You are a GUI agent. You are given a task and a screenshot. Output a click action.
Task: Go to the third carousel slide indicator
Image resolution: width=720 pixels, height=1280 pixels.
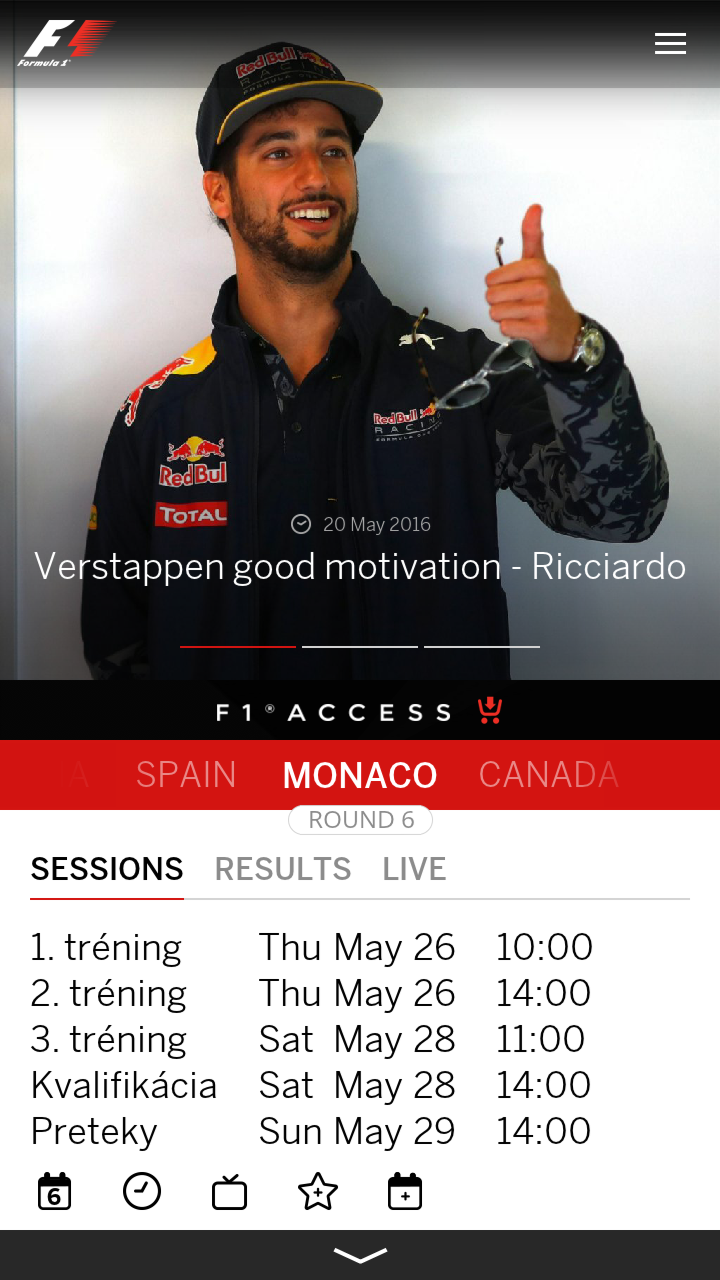click(482, 646)
